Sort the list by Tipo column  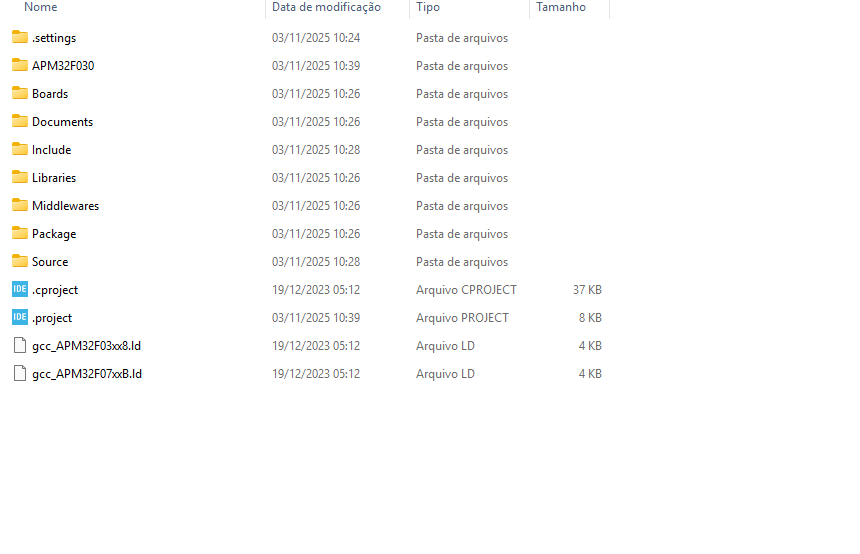point(428,7)
